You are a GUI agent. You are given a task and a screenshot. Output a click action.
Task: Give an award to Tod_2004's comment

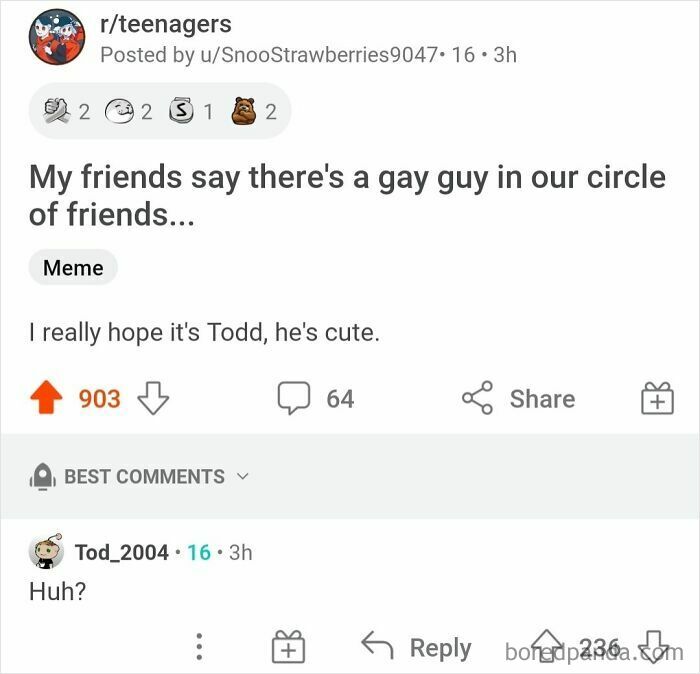[288, 648]
